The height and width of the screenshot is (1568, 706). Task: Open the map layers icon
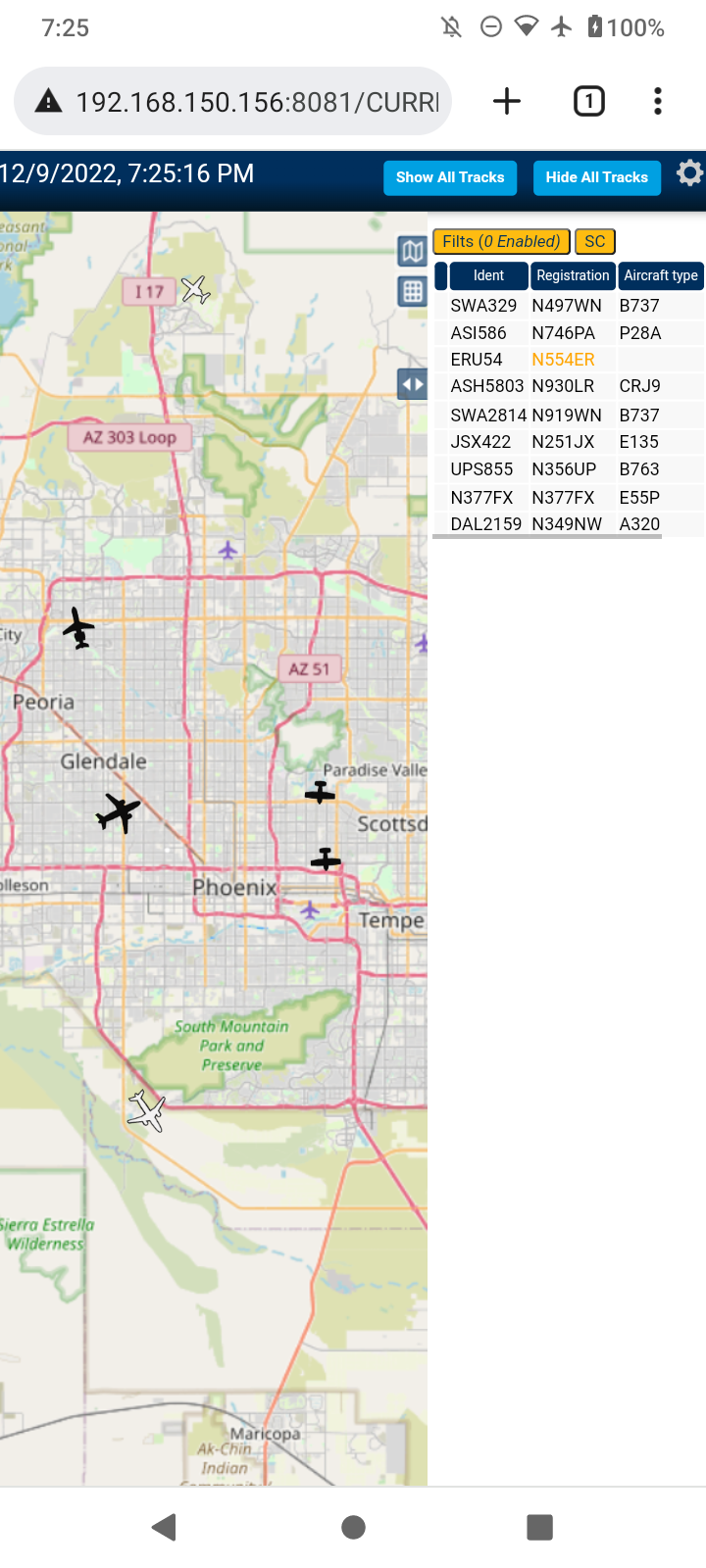pos(413,251)
